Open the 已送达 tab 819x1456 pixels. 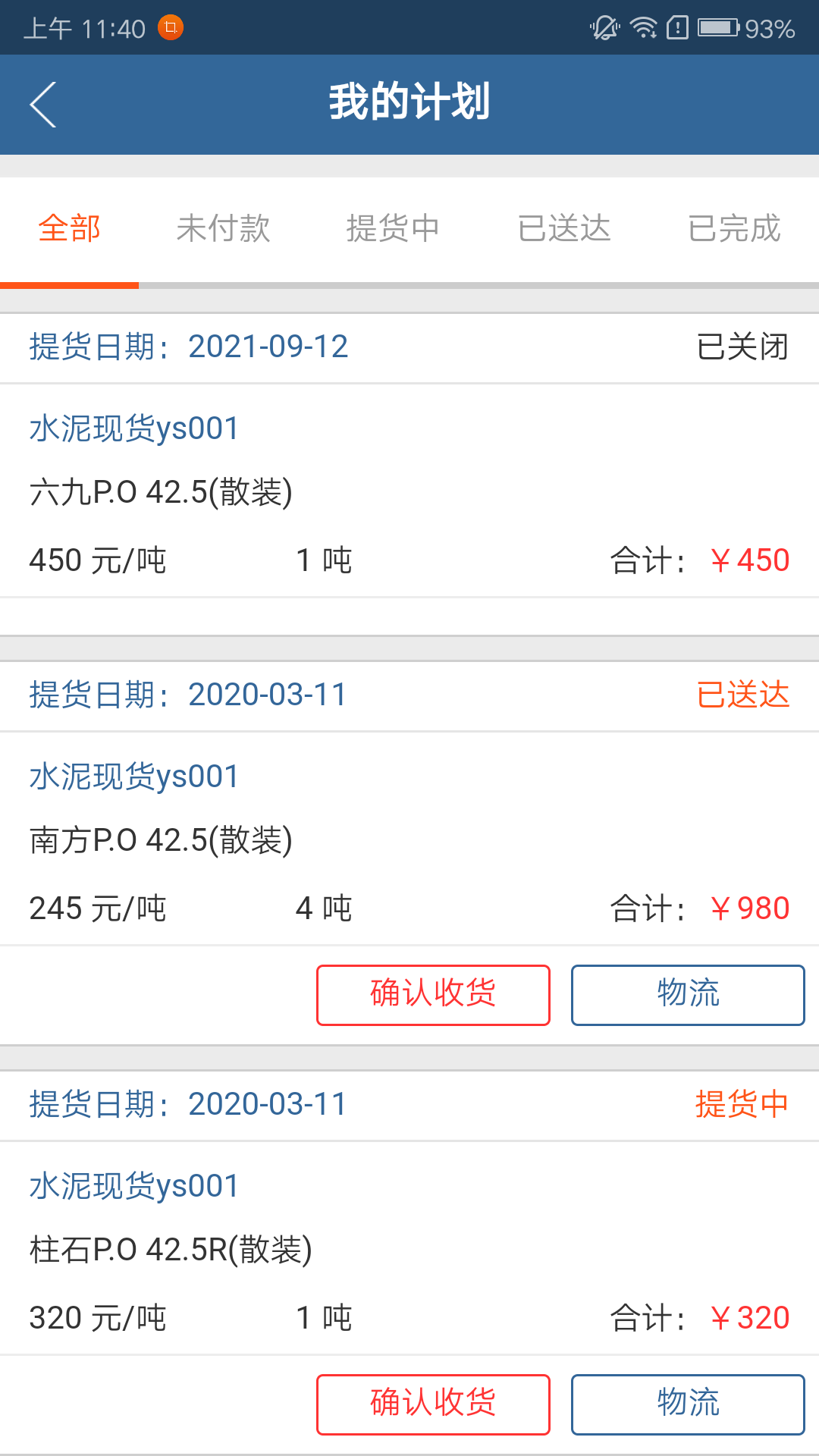(x=563, y=228)
